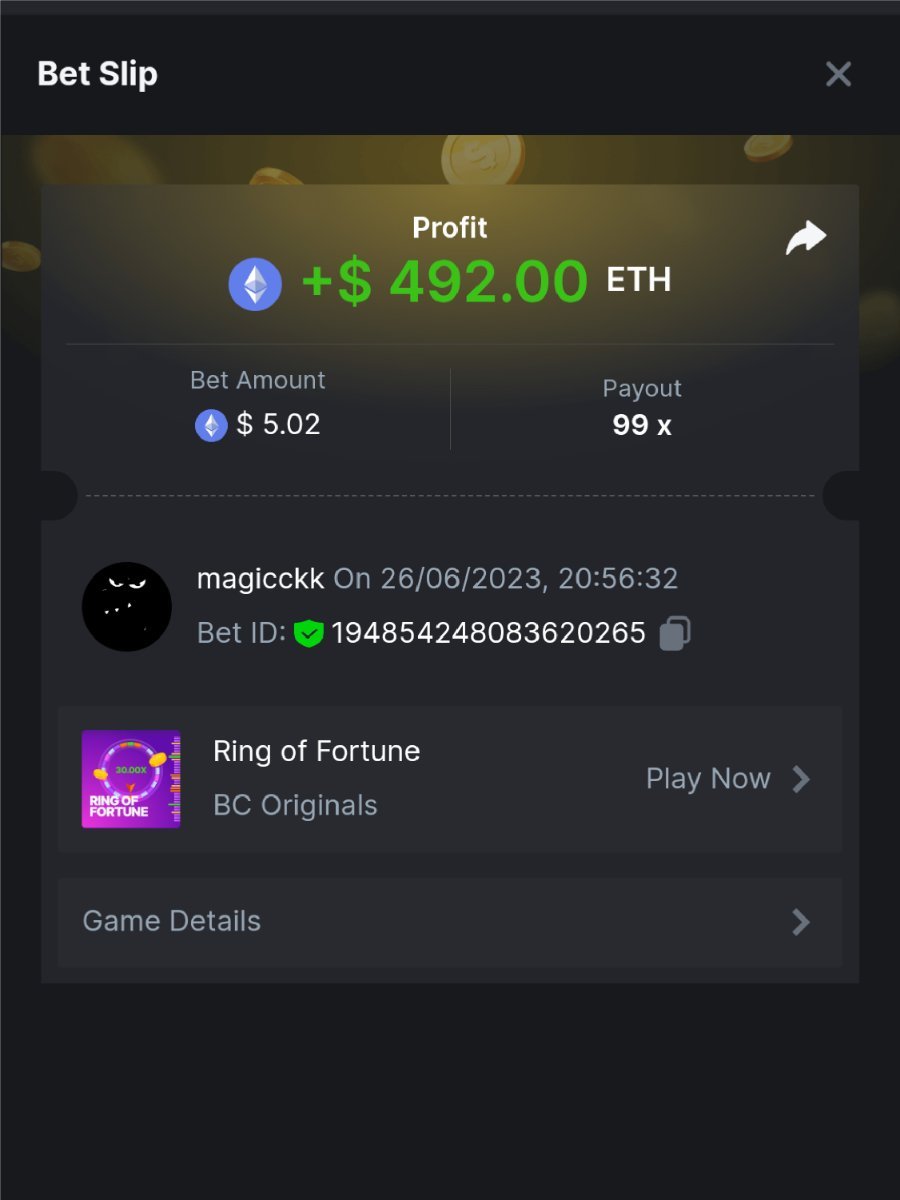
Task: Open magicckk's profile avatar
Action: (x=127, y=607)
